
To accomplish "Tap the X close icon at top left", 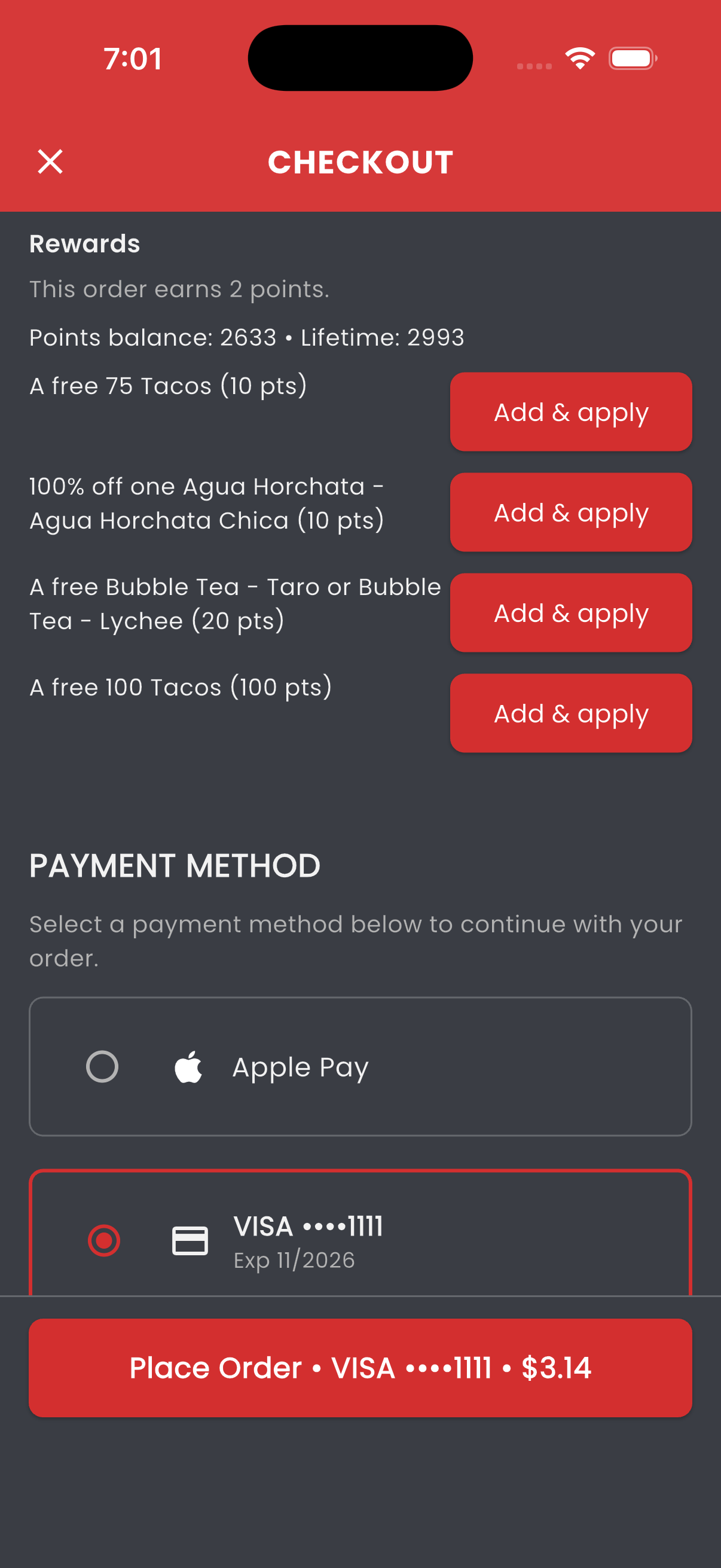I will [51, 162].
